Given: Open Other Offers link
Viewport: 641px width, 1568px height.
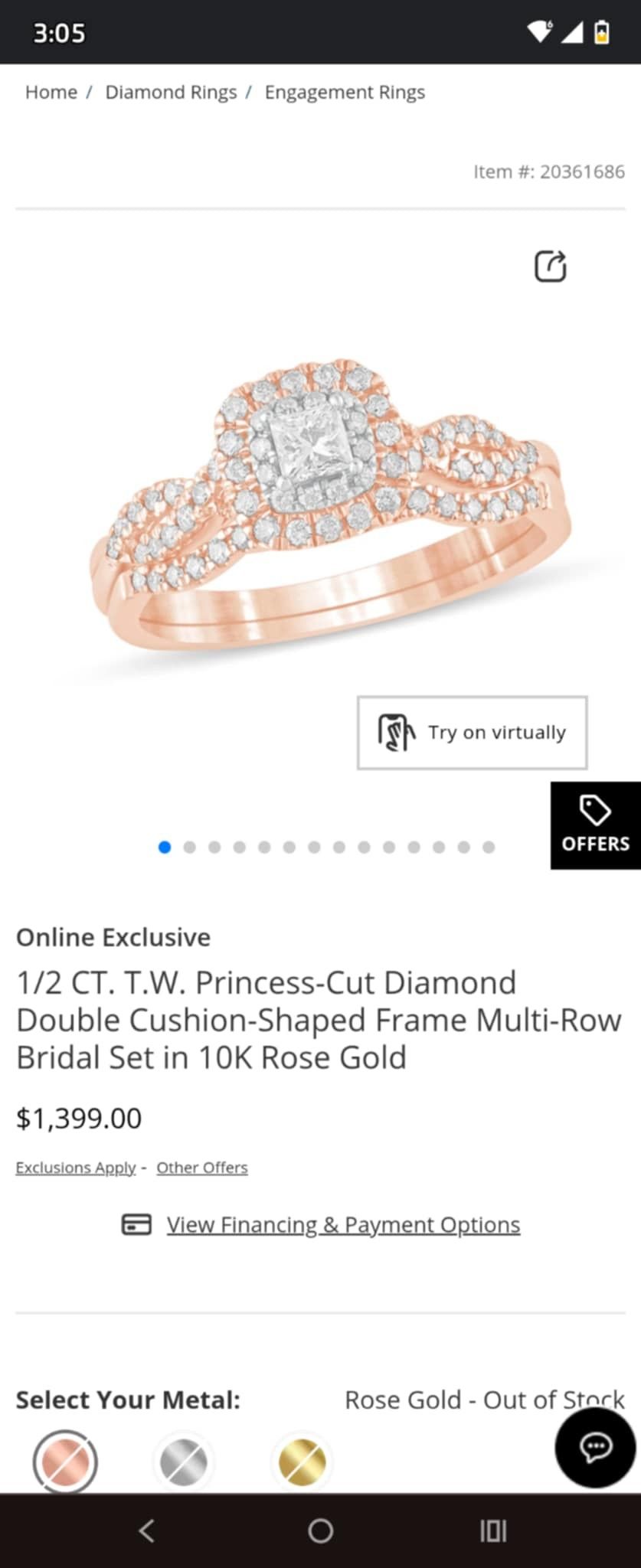Looking at the screenshot, I should coord(202,1168).
